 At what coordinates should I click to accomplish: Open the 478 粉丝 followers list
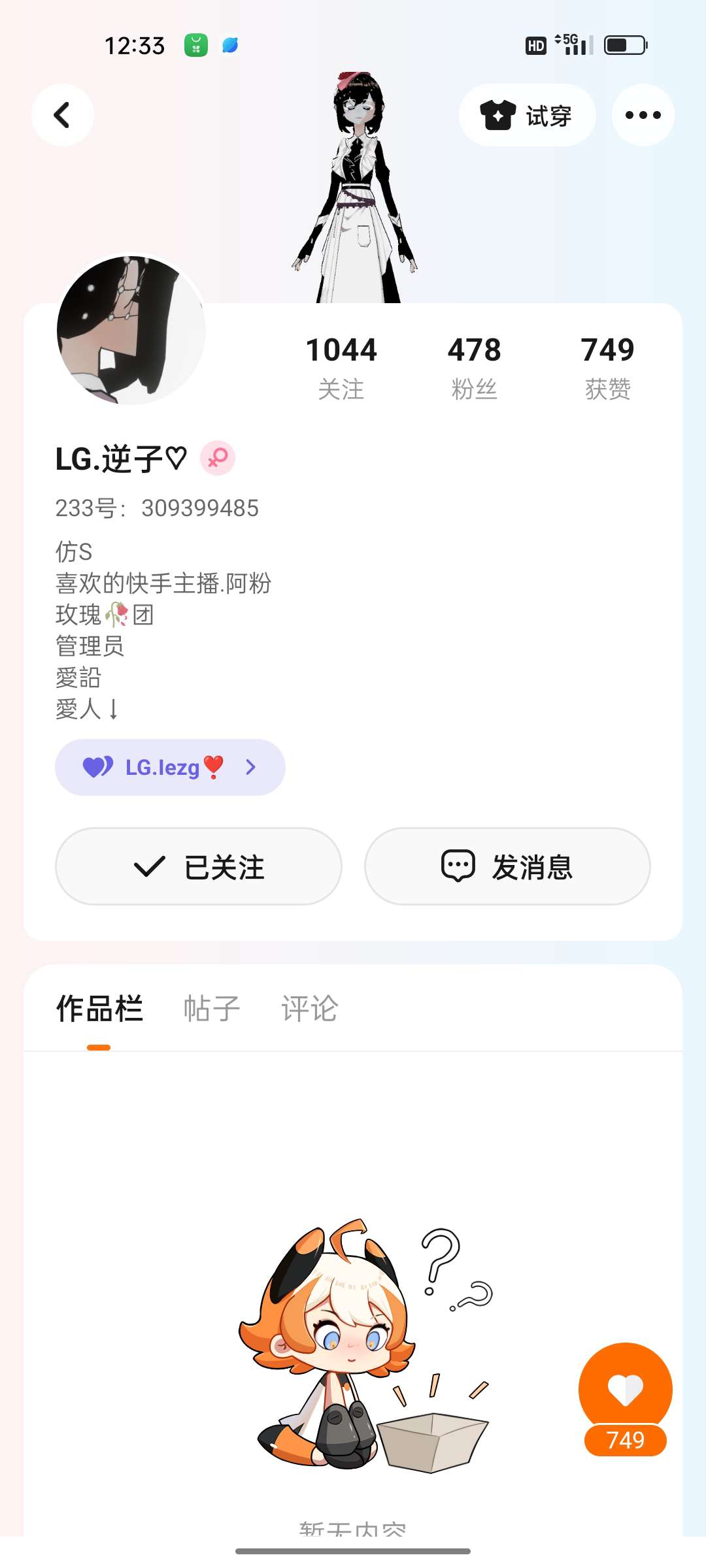(x=475, y=367)
